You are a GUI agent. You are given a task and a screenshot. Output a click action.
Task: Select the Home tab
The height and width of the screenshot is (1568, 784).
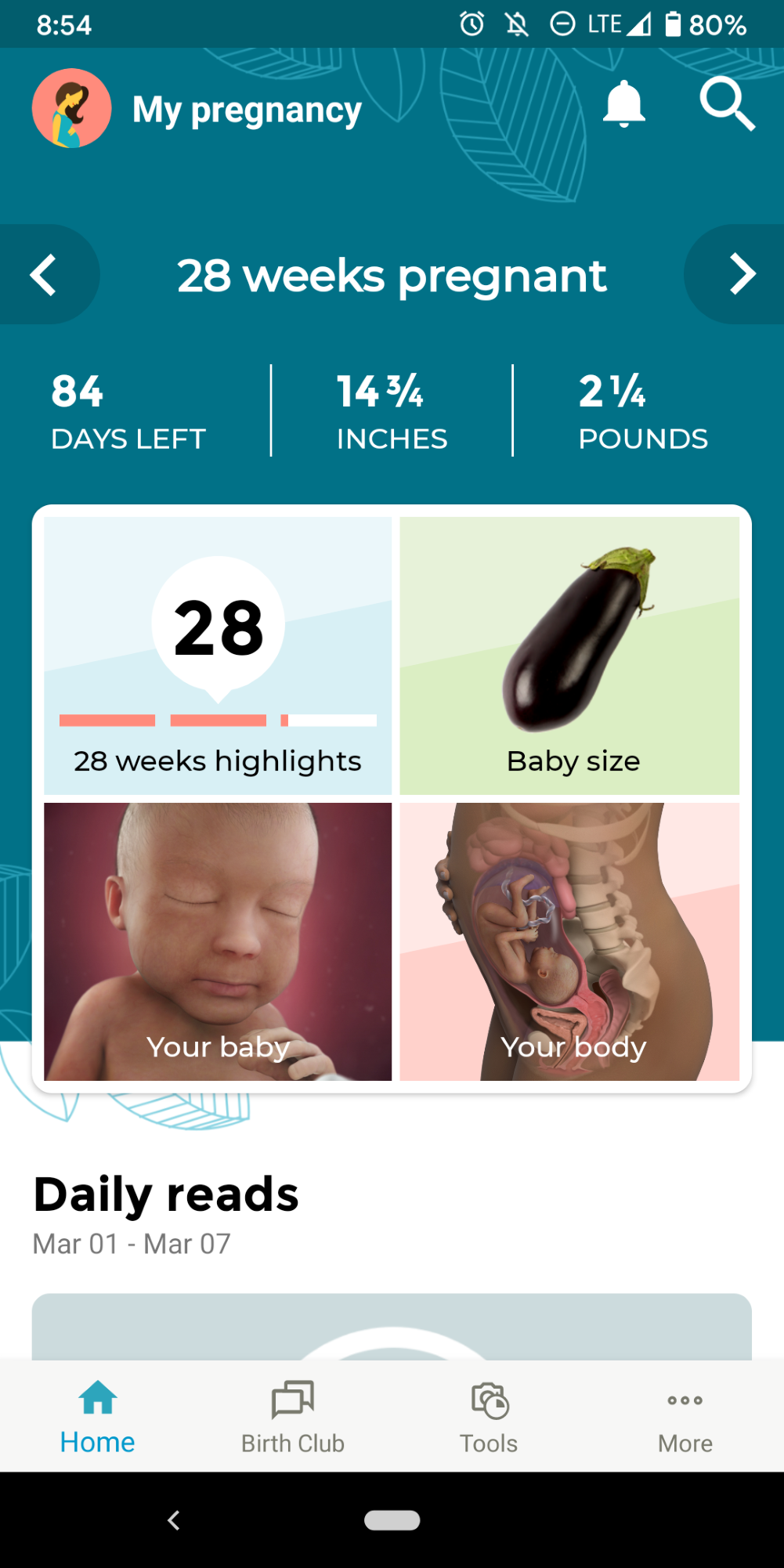[98, 1417]
